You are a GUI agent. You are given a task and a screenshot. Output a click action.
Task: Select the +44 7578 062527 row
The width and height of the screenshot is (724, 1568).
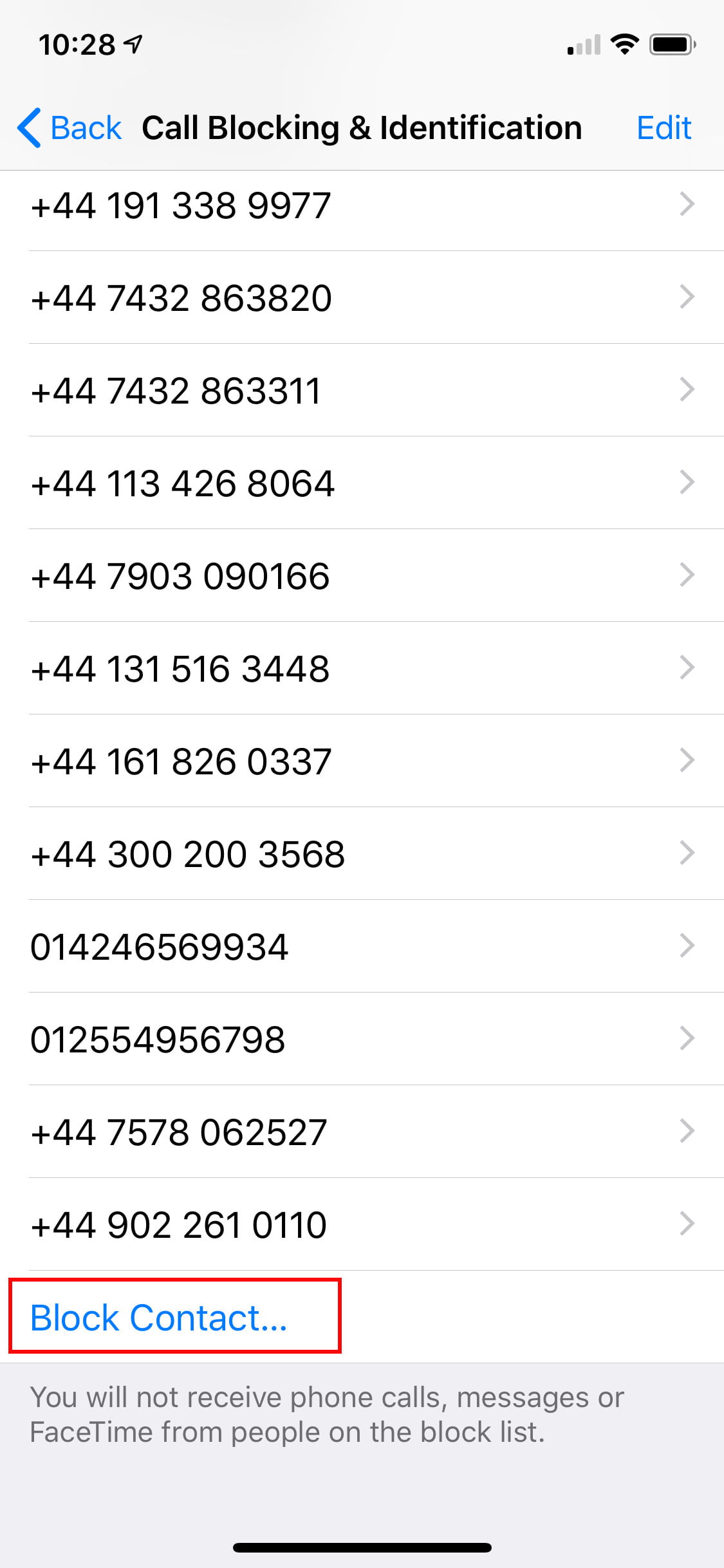pos(362,1132)
